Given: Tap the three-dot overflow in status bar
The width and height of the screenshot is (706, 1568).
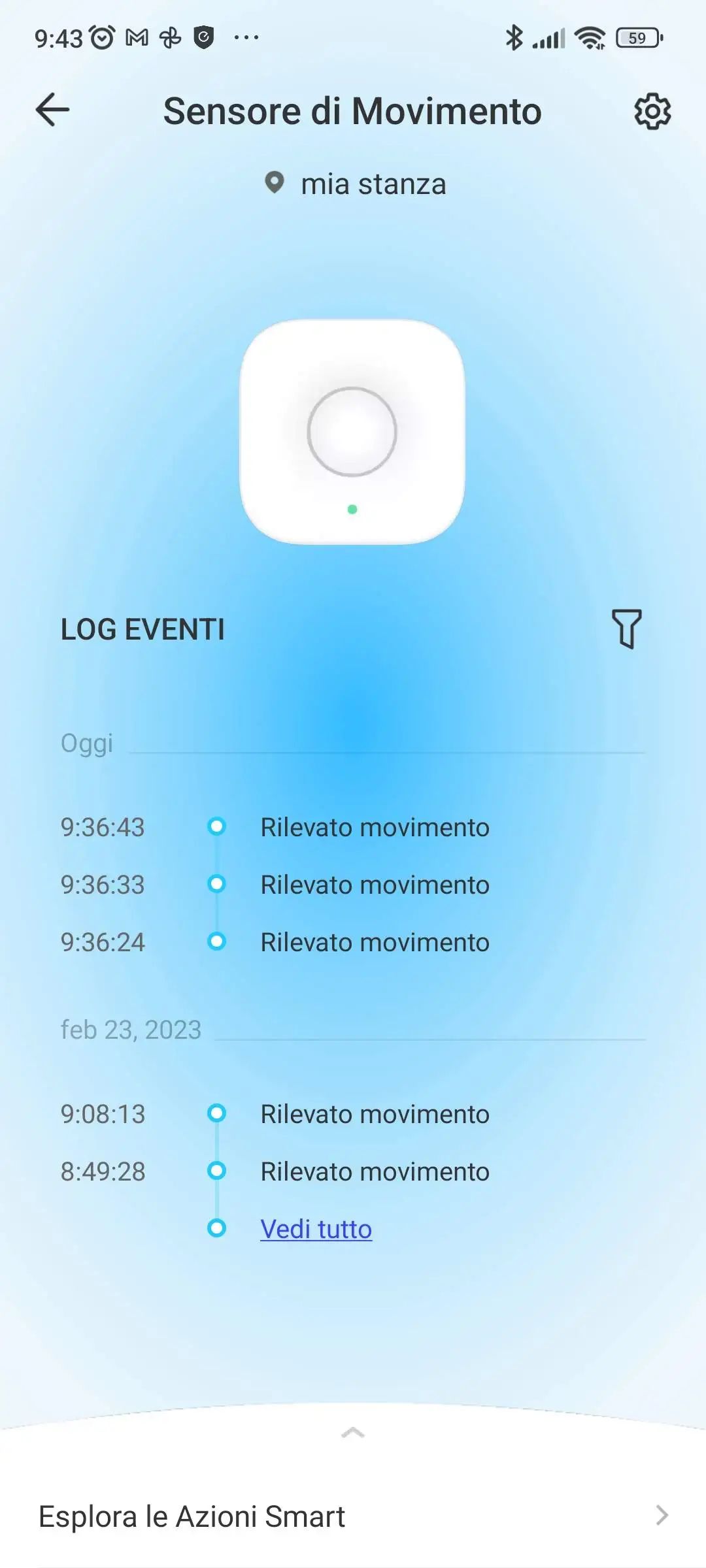Looking at the screenshot, I should pos(243,39).
